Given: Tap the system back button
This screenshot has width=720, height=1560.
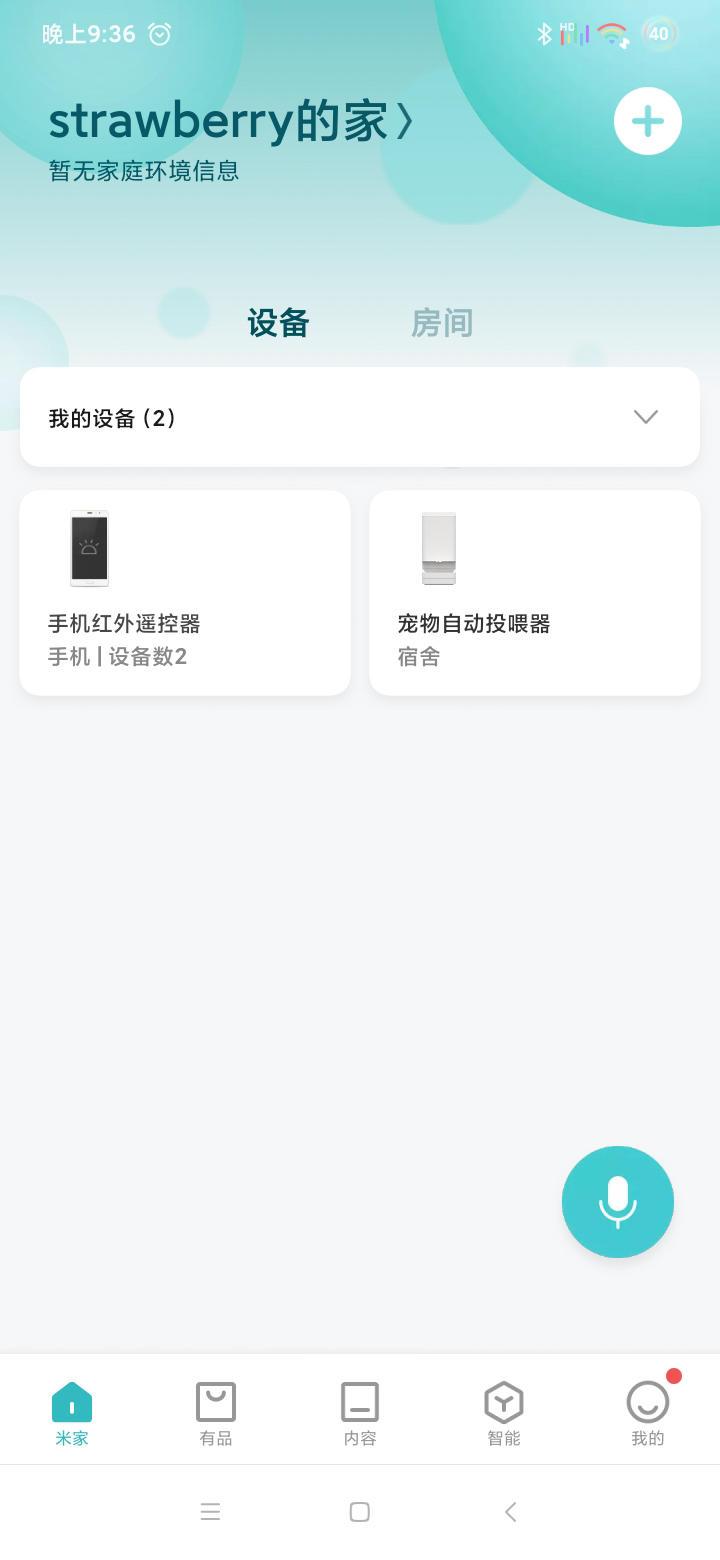Looking at the screenshot, I should pos(510,1512).
